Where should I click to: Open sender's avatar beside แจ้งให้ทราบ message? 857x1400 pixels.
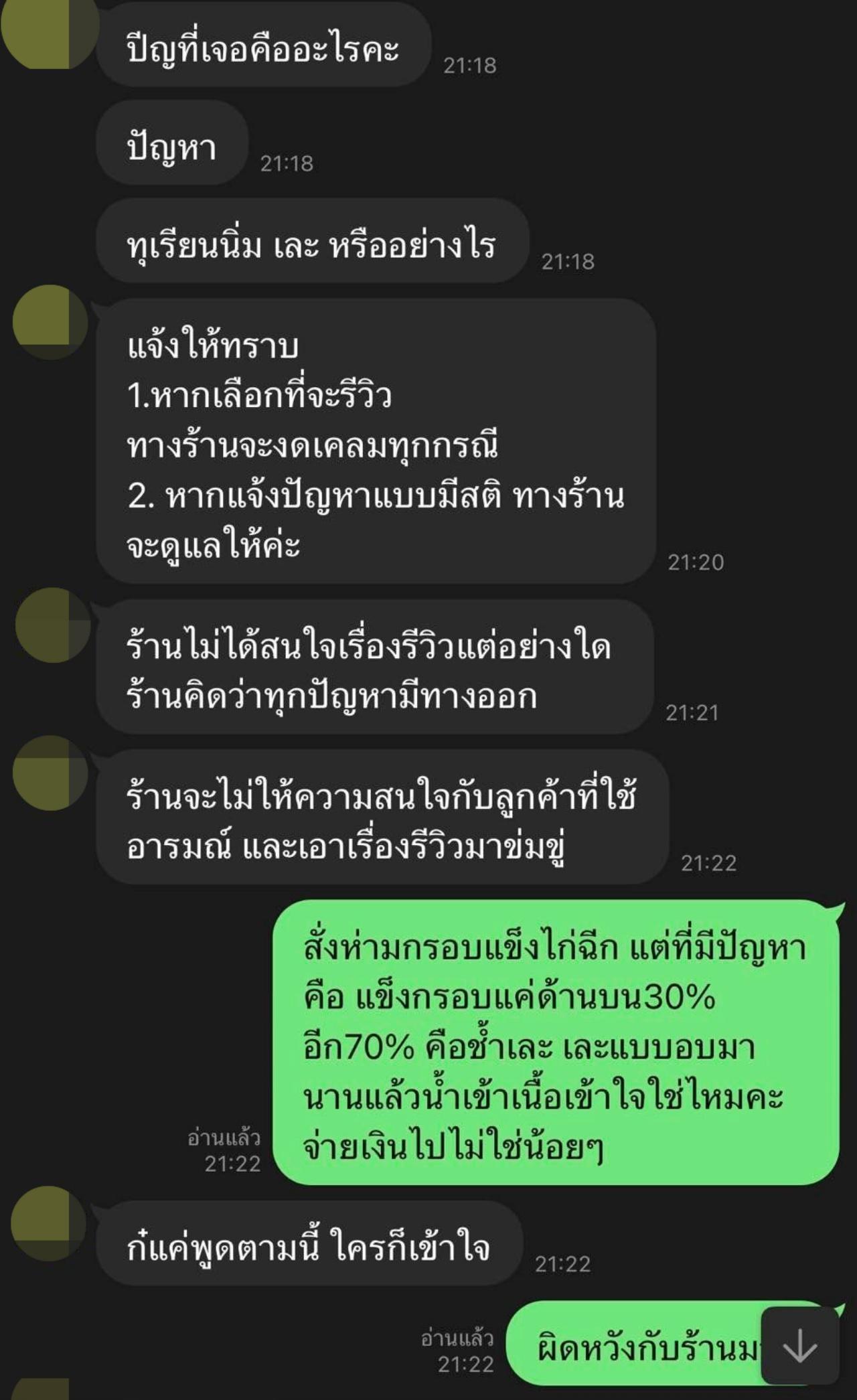pyautogui.click(x=50, y=323)
